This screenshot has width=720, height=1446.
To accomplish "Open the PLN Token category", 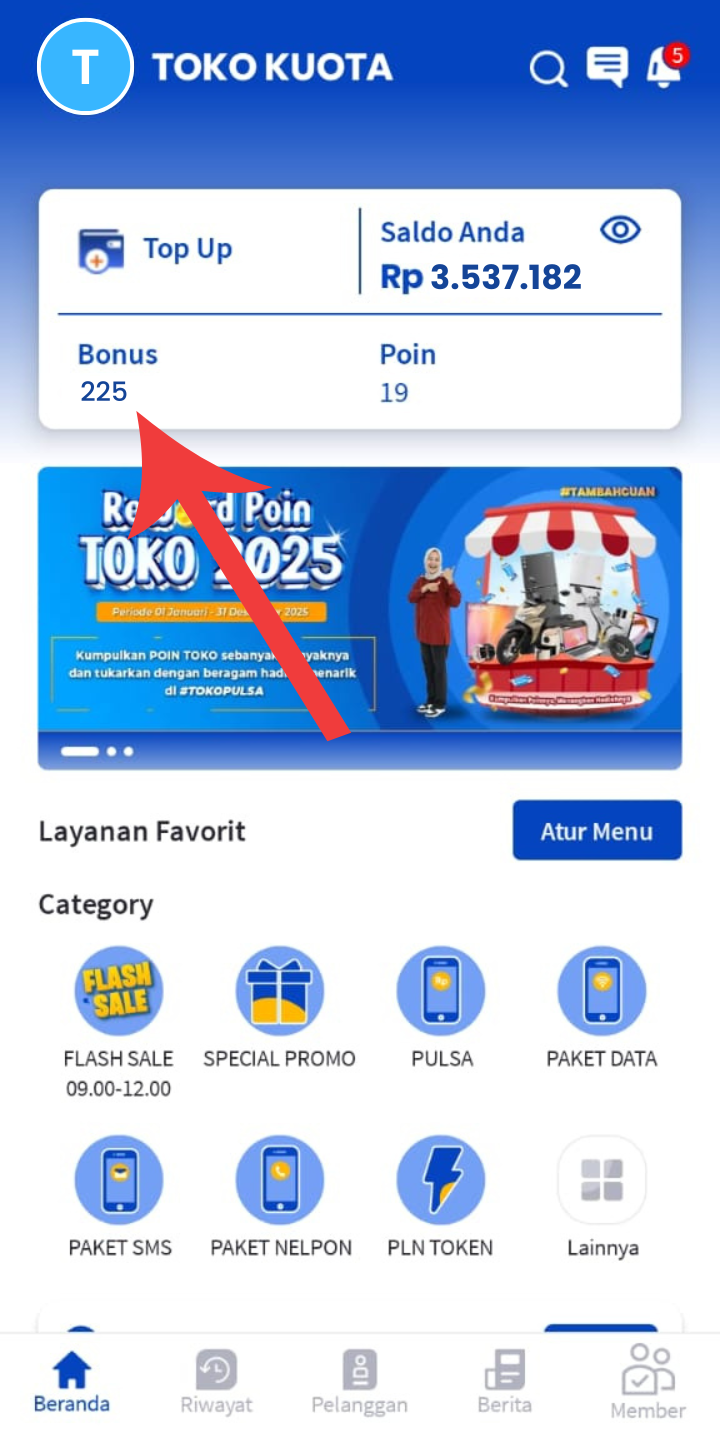I will tap(441, 1180).
